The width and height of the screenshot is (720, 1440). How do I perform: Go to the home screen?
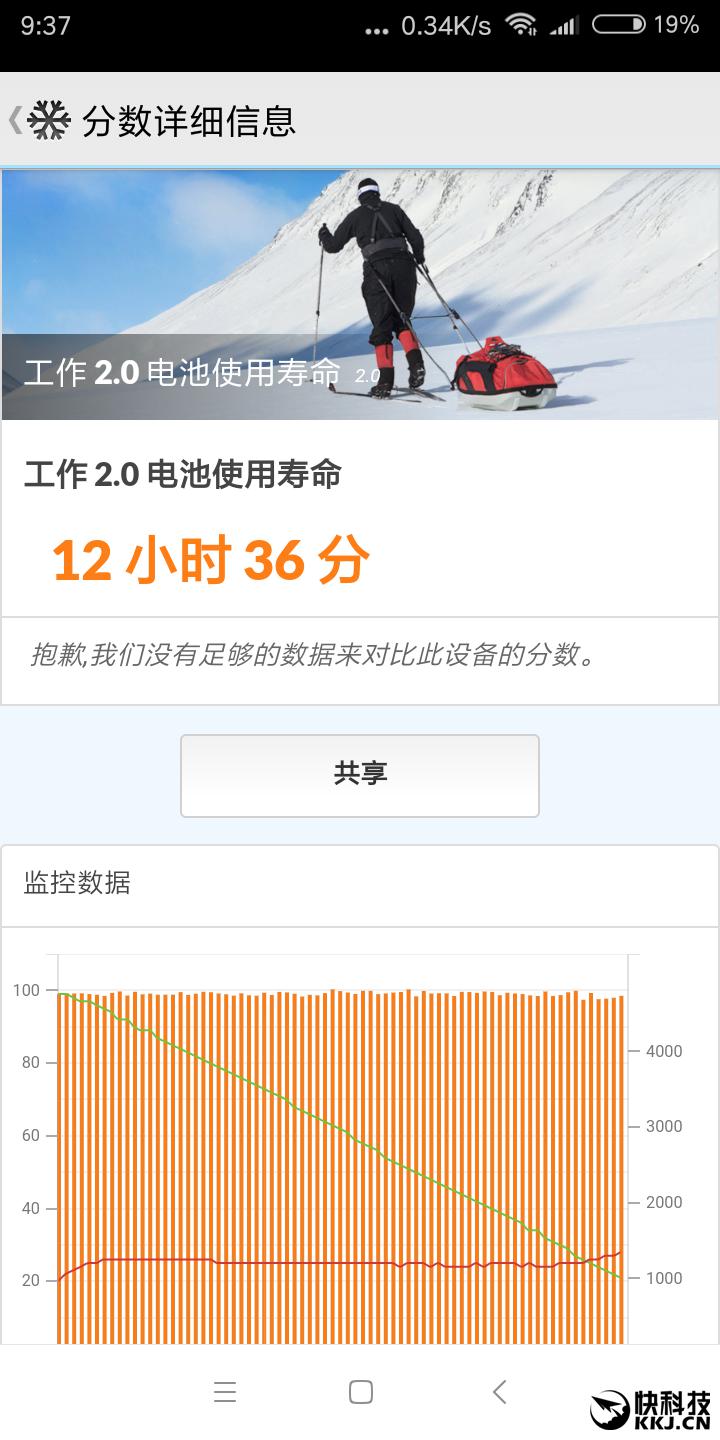click(361, 1392)
